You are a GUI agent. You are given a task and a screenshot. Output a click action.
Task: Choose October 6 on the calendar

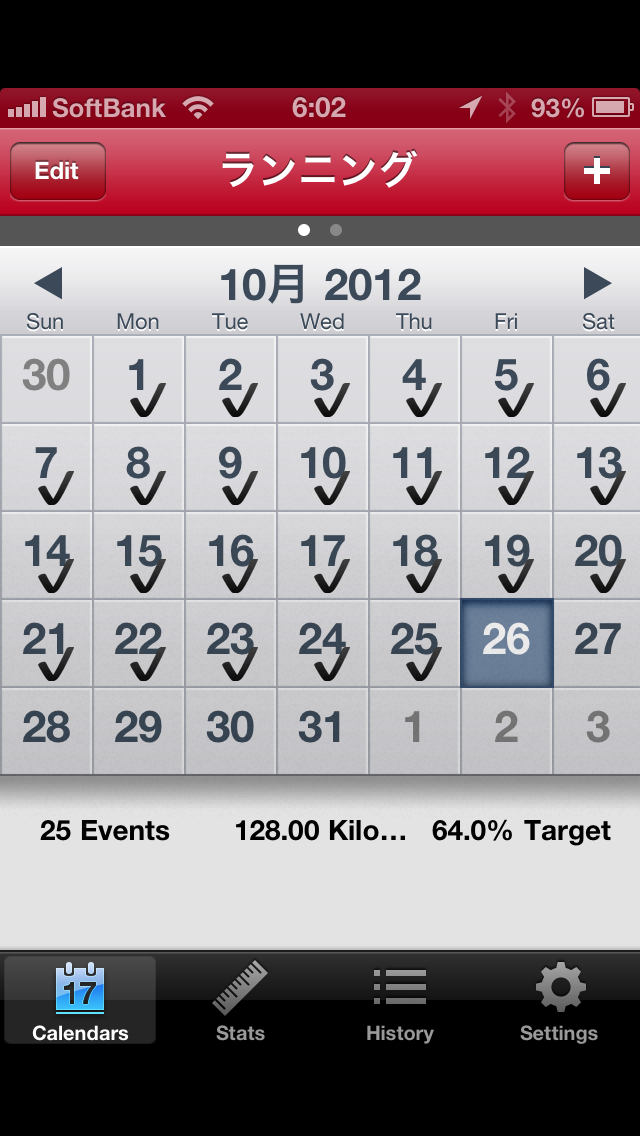tap(597, 379)
